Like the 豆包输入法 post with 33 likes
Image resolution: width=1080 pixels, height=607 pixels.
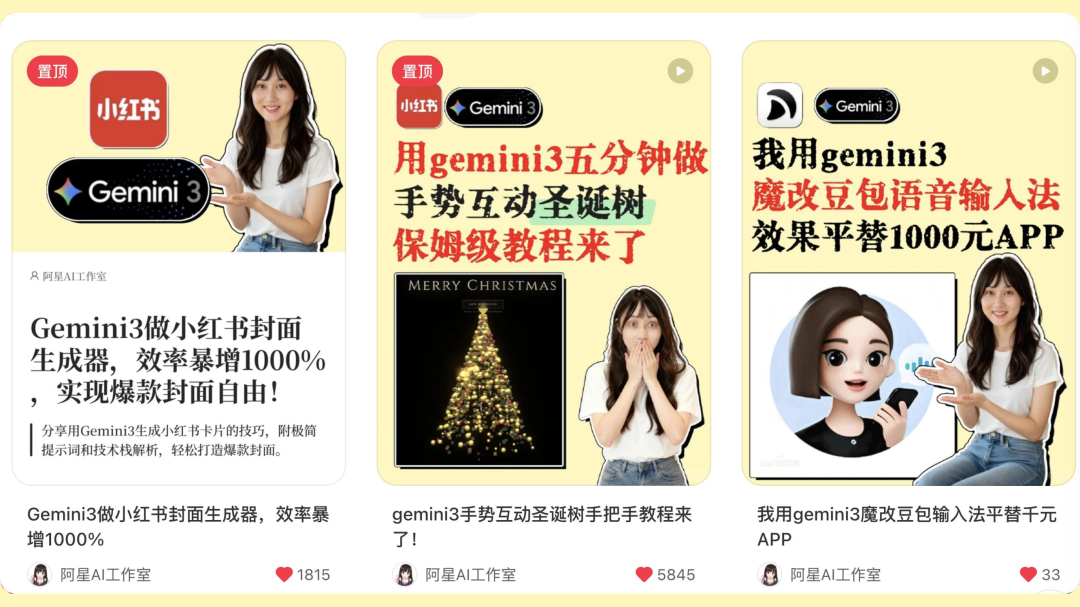(x=1027, y=574)
